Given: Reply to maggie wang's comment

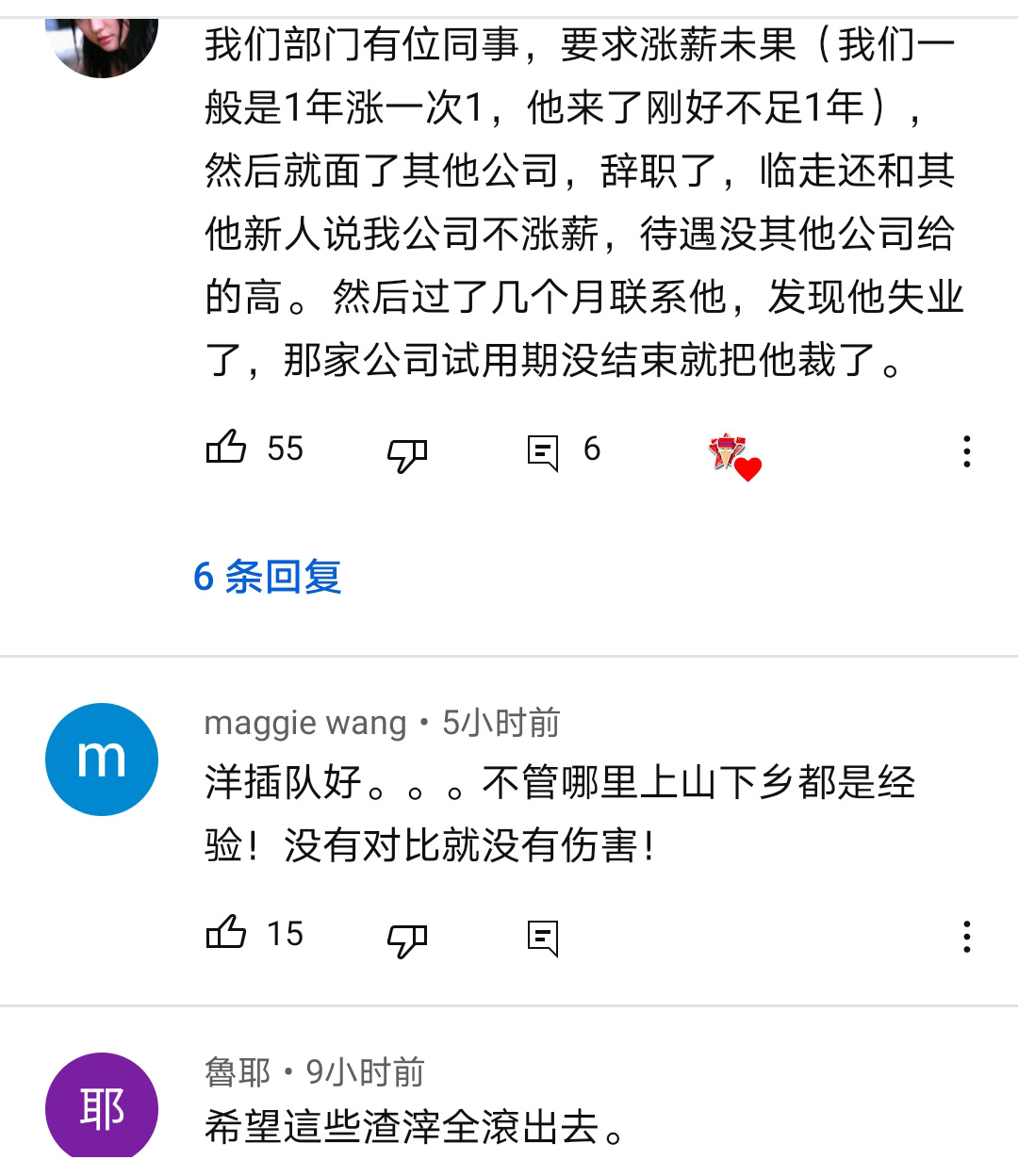Looking at the screenshot, I should [x=543, y=938].
